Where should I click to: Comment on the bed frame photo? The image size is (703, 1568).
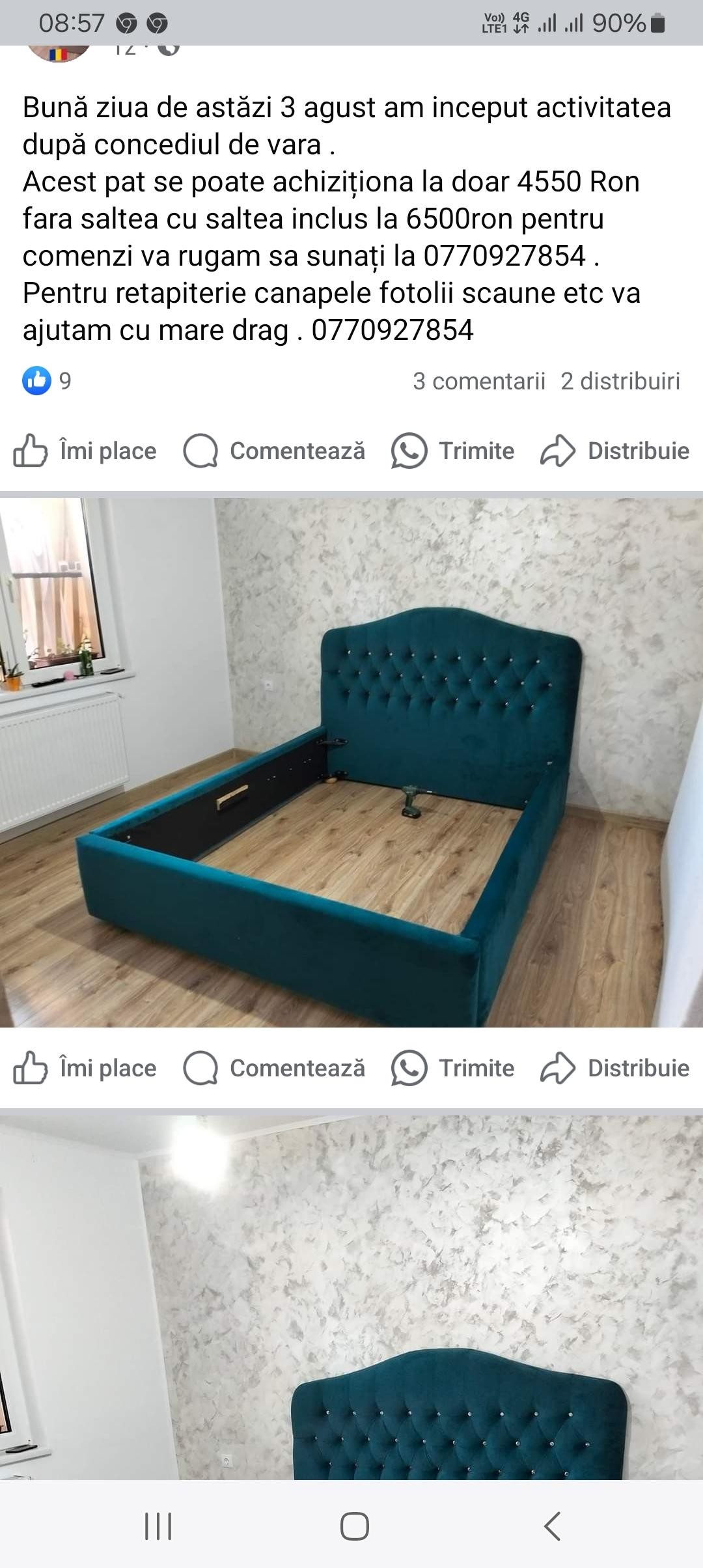274,1068
